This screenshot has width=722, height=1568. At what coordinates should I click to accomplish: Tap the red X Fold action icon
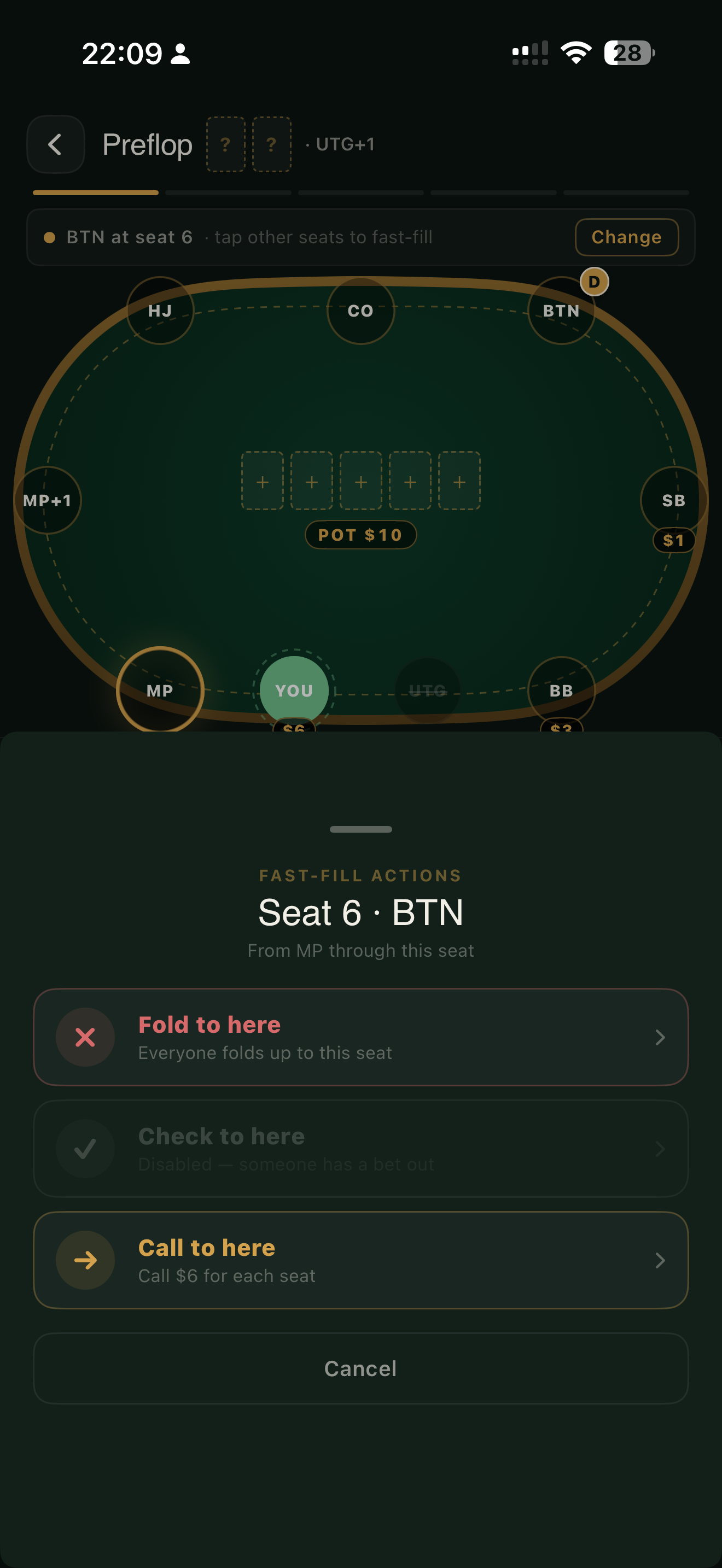(x=85, y=1038)
